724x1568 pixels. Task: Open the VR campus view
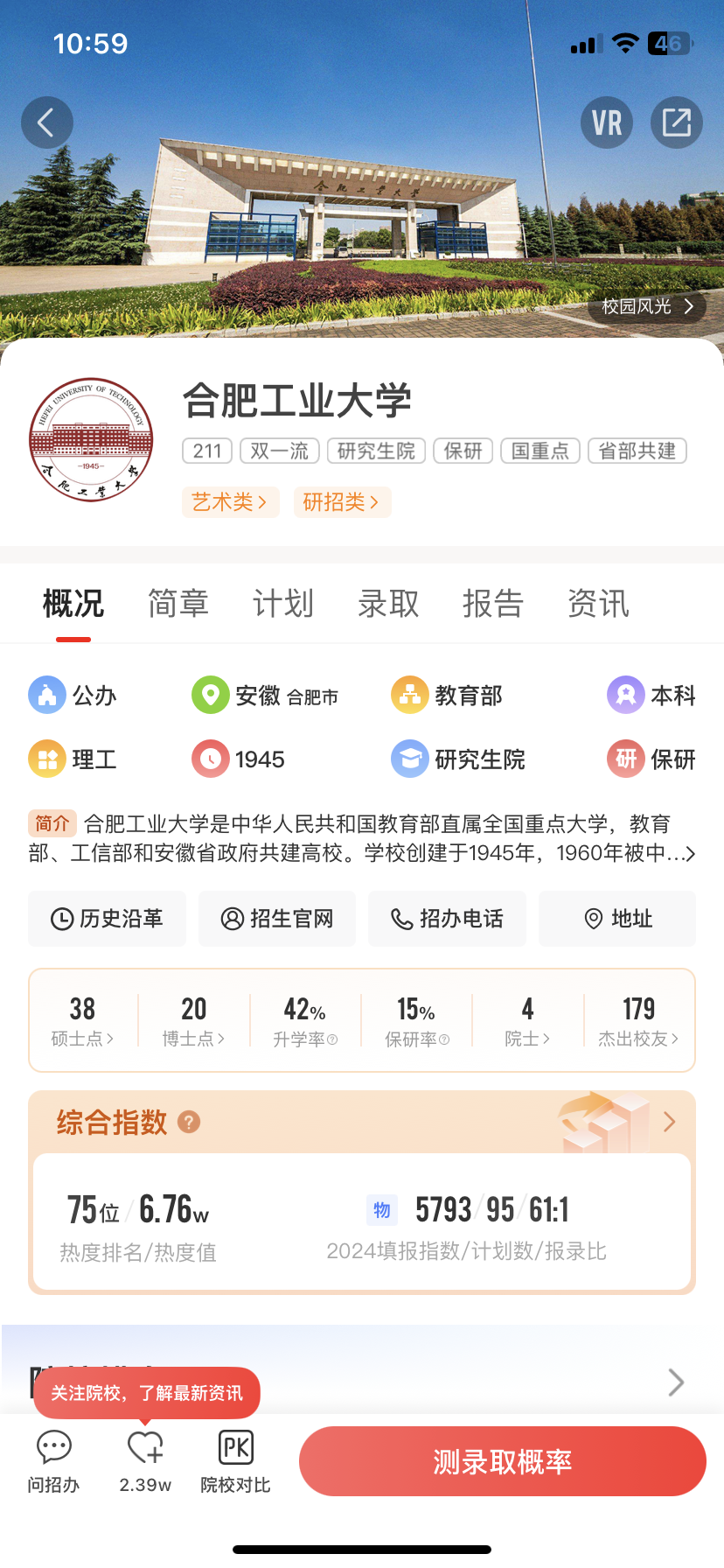point(607,122)
